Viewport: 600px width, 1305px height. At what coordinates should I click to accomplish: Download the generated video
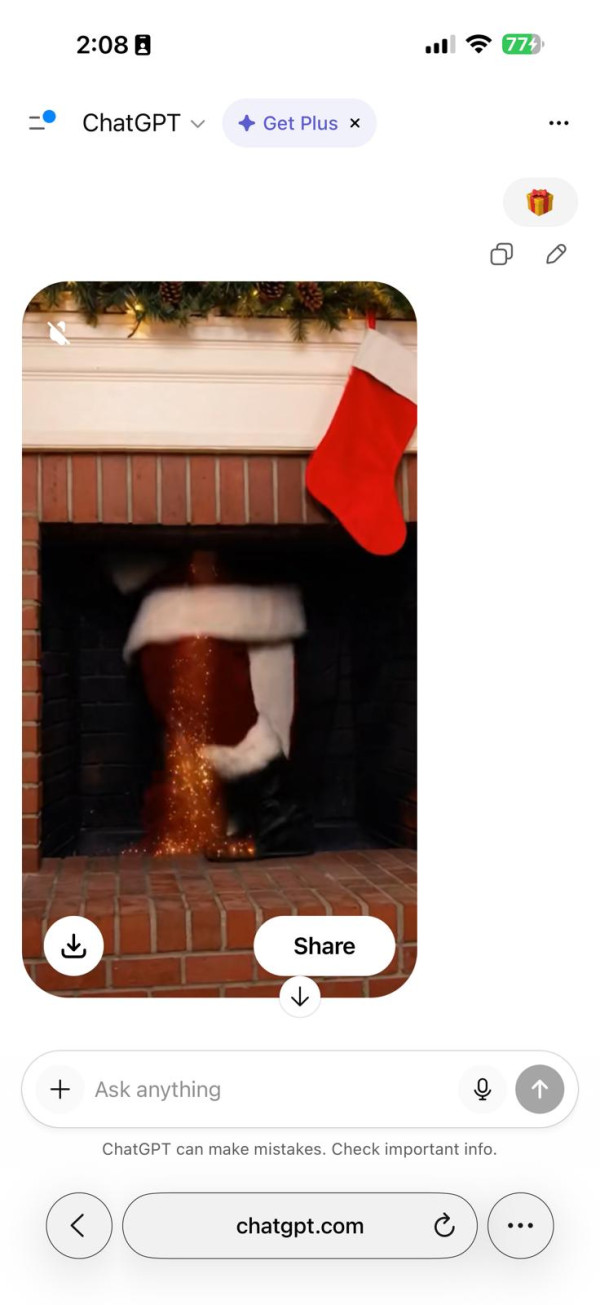point(73,946)
